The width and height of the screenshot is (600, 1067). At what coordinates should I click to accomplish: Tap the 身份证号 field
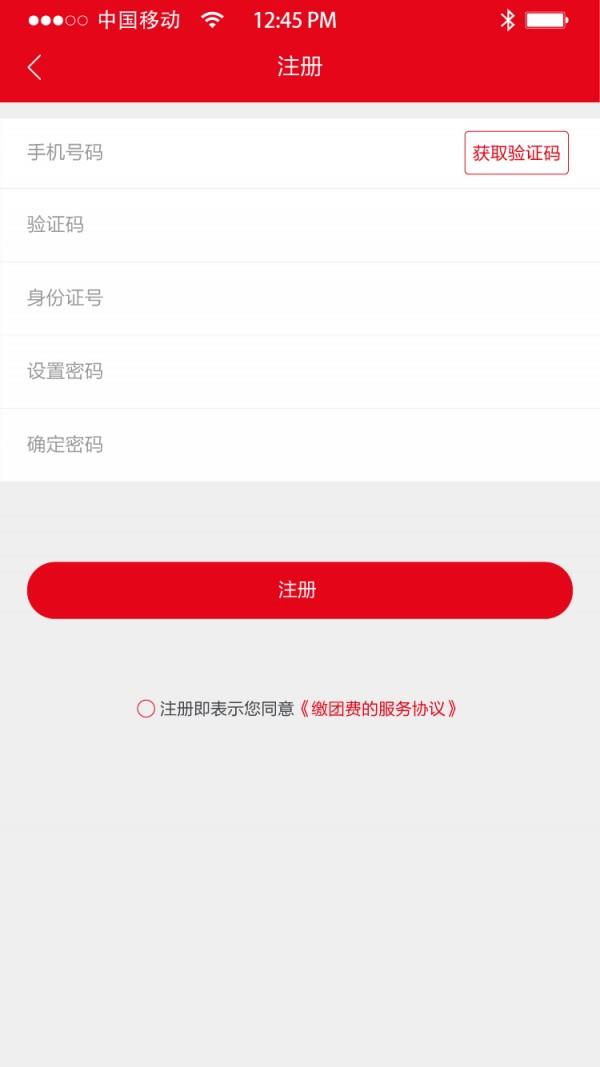pyautogui.click(x=300, y=299)
